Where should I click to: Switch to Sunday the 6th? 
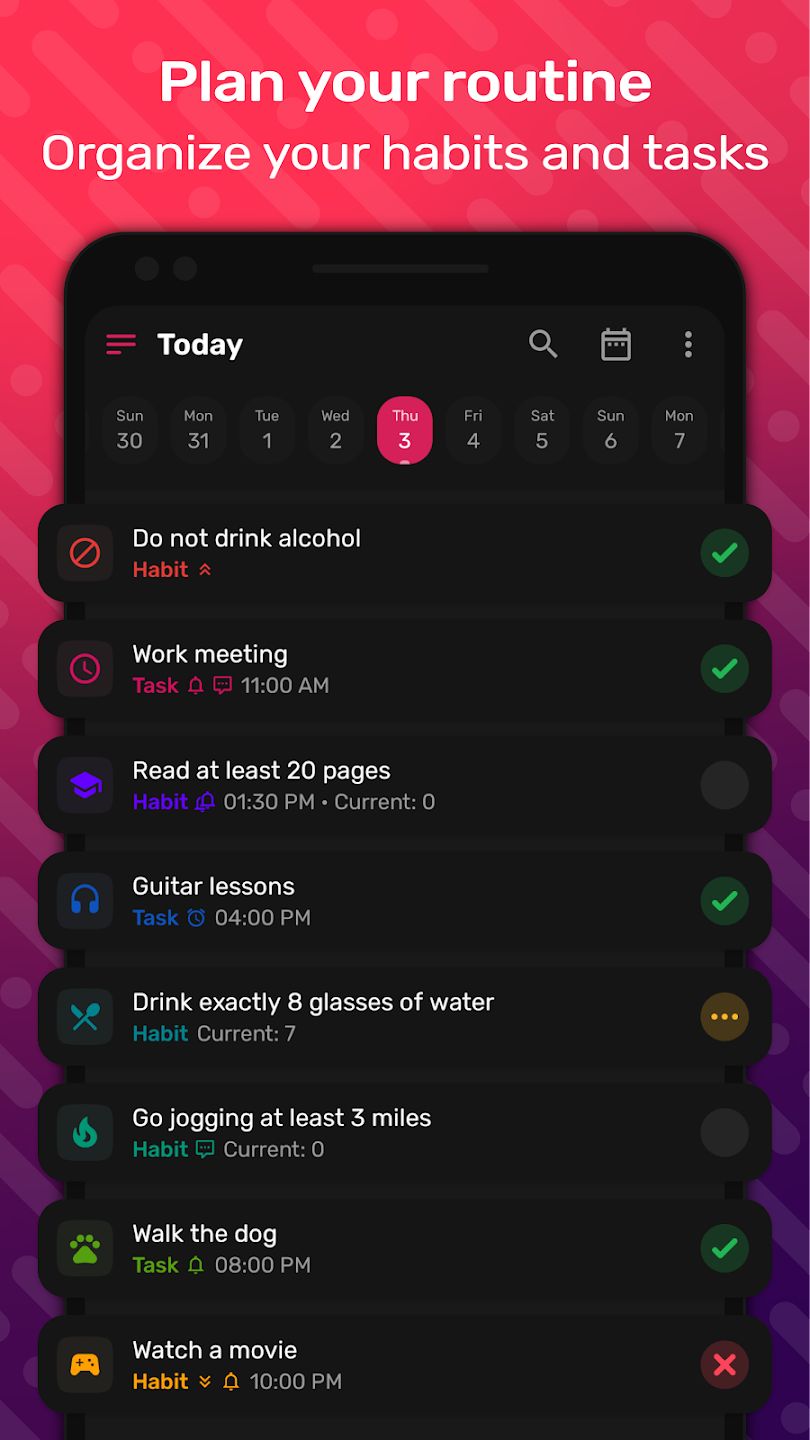tap(610, 430)
